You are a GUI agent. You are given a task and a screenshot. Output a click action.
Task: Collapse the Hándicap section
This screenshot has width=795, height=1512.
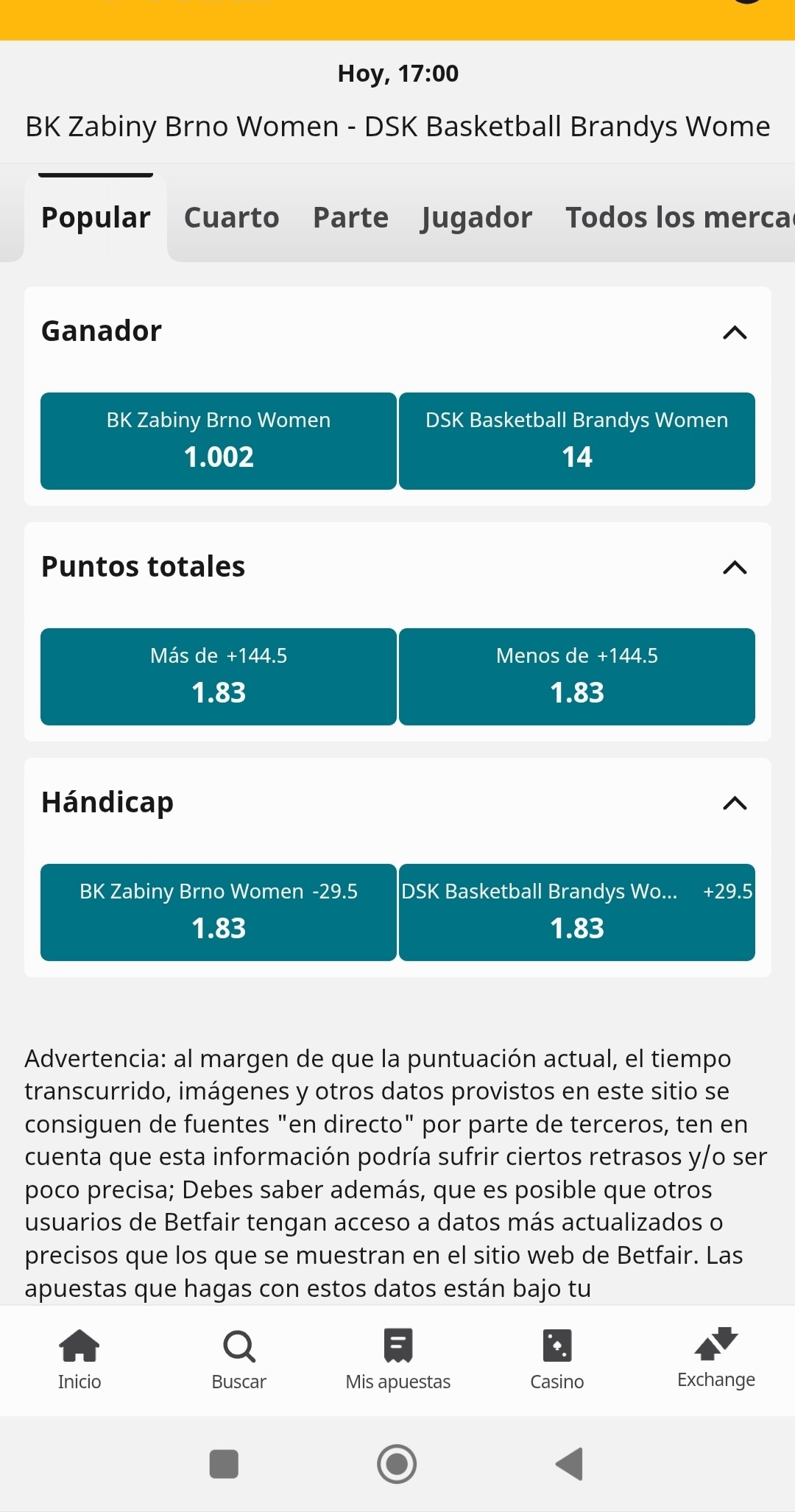(x=735, y=803)
